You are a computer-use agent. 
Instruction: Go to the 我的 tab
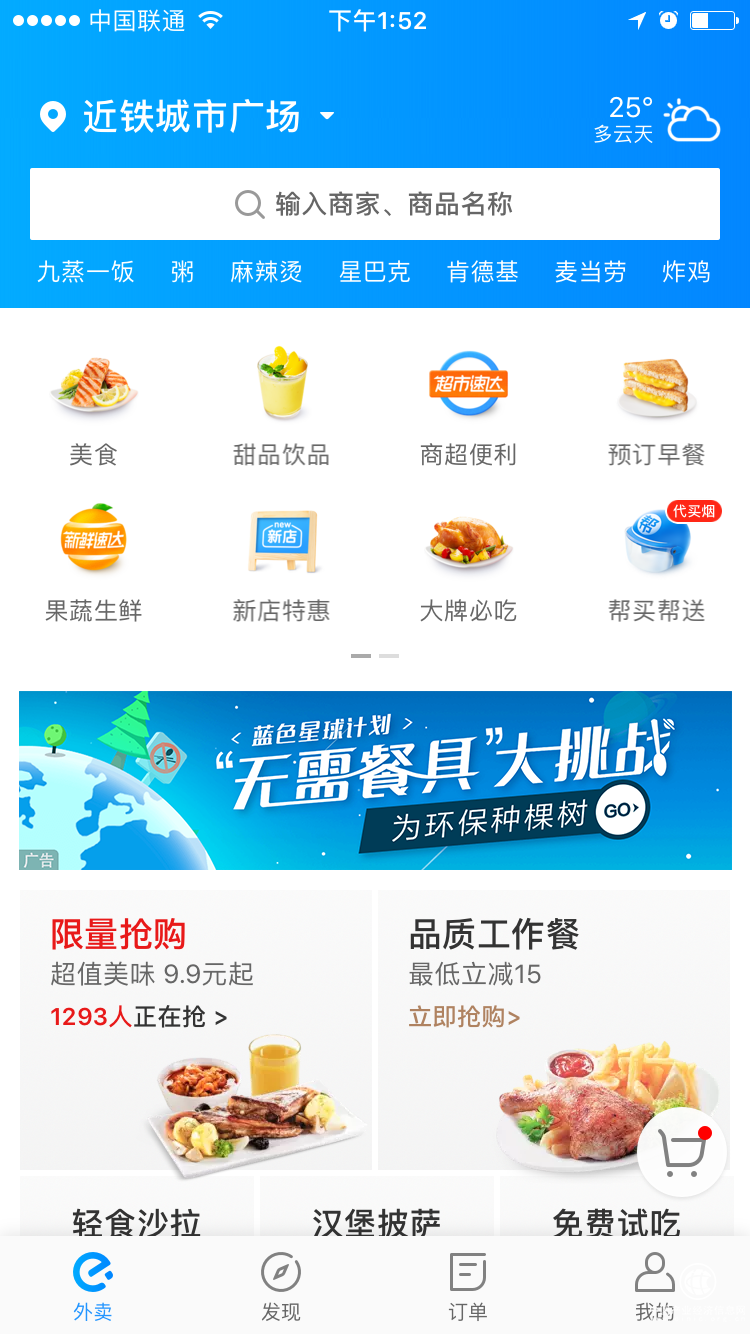[x=655, y=1287]
